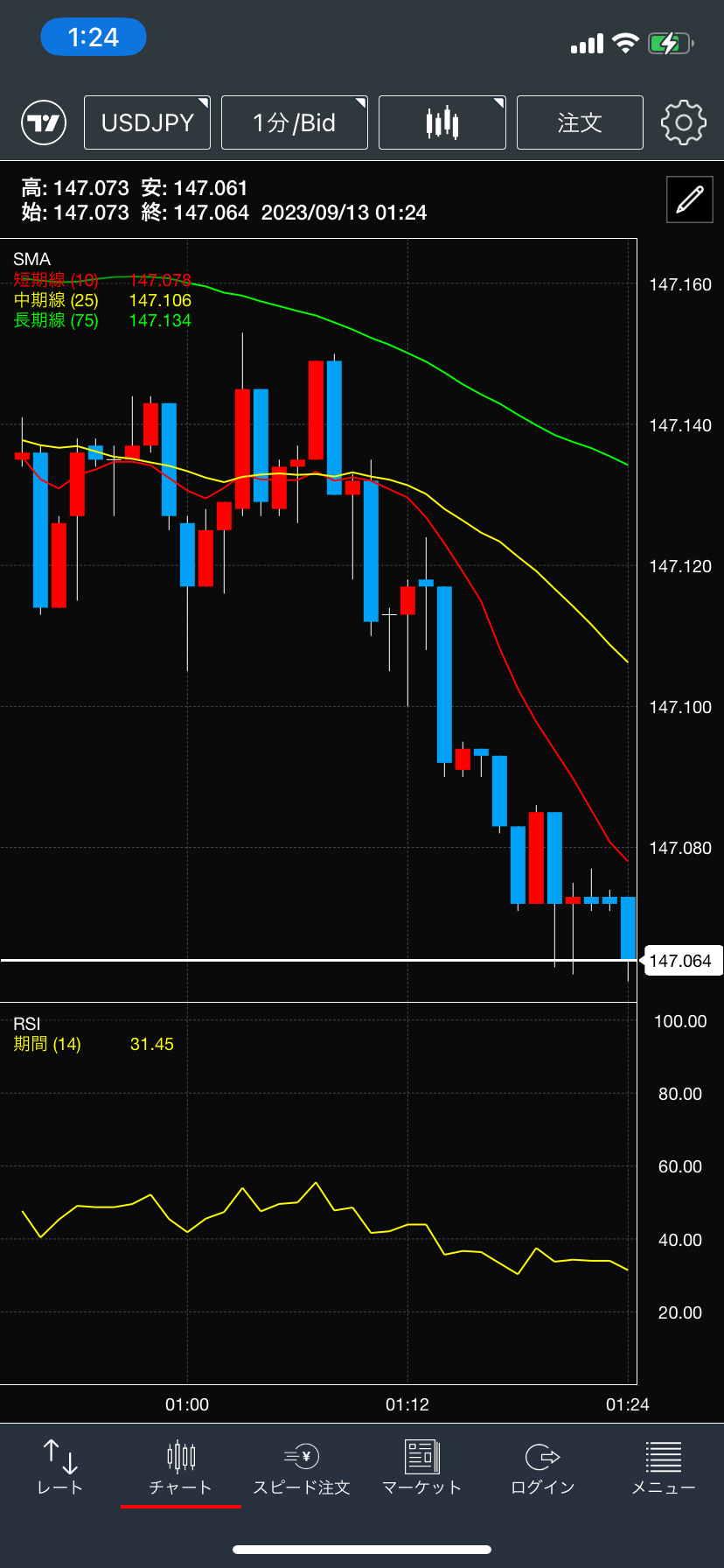Tap the 注文 order button
Screen dimensions: 724x1568
click(580, 122)
